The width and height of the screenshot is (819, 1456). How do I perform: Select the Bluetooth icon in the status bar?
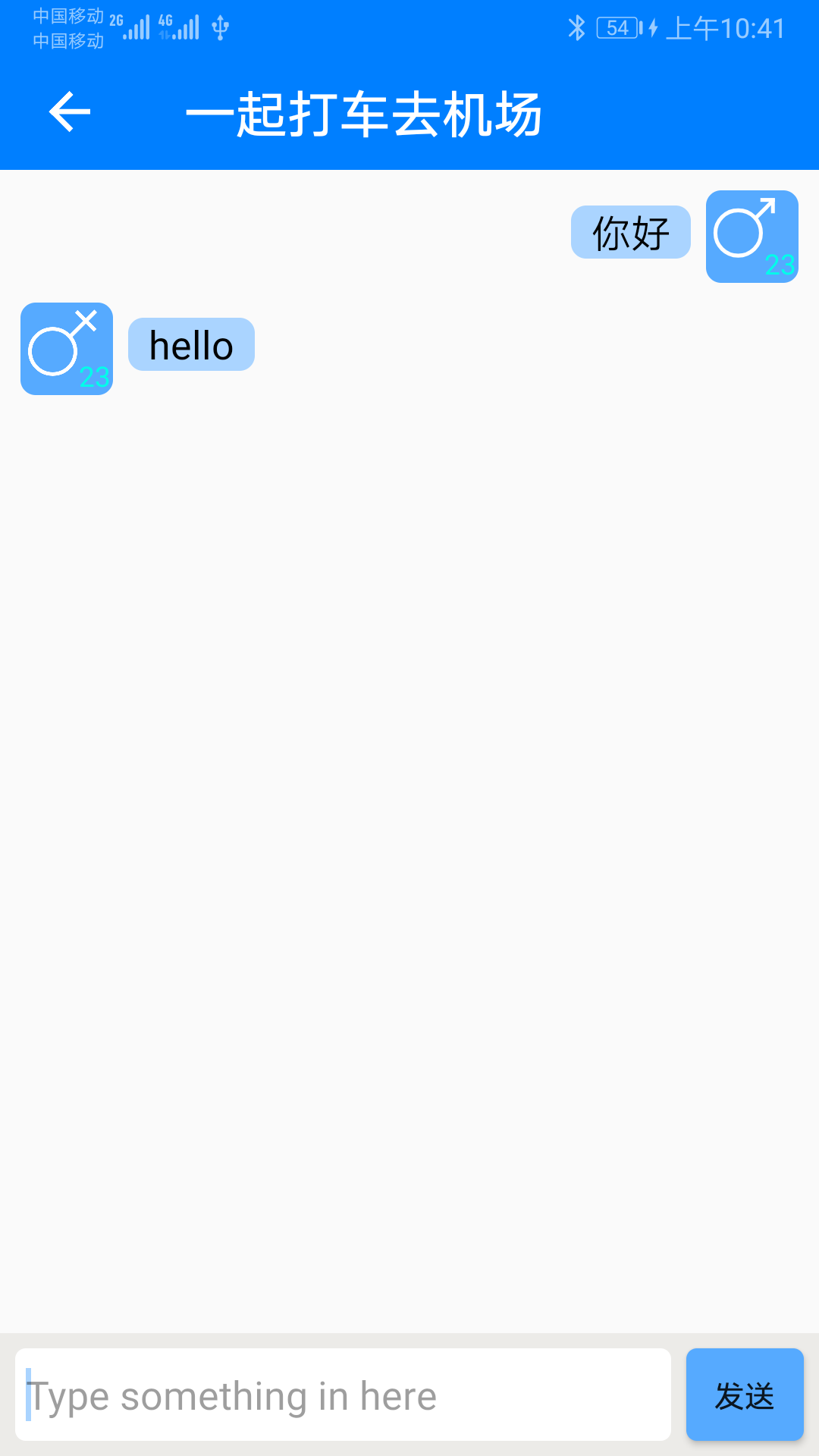click(x=576, y=28)
